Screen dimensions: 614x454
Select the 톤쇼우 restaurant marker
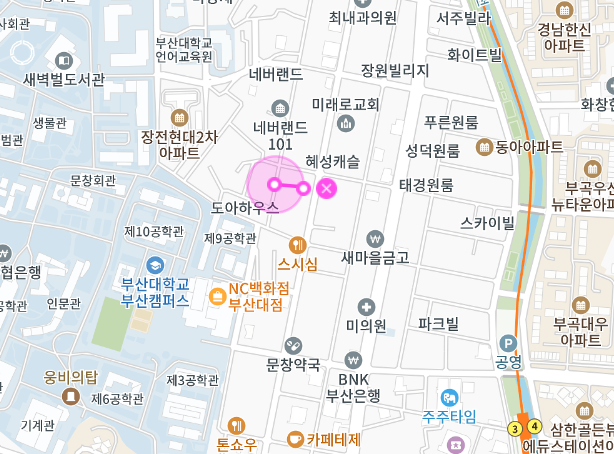click(236, 425)
